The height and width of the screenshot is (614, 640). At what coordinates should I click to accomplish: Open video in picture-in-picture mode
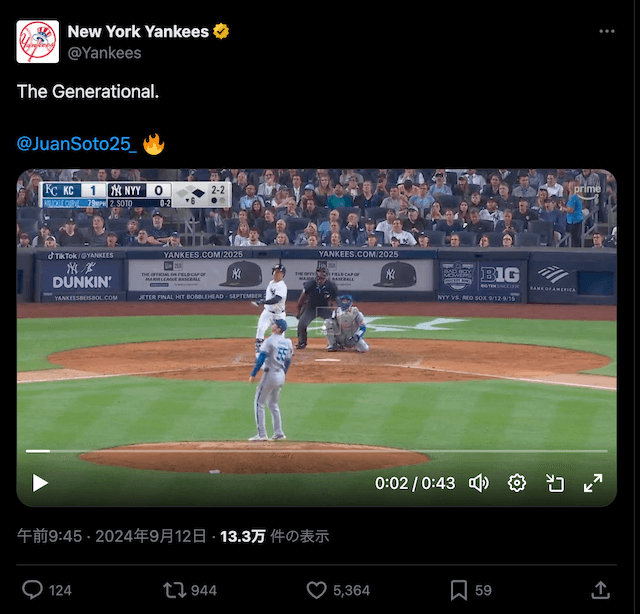coord(555,483)
